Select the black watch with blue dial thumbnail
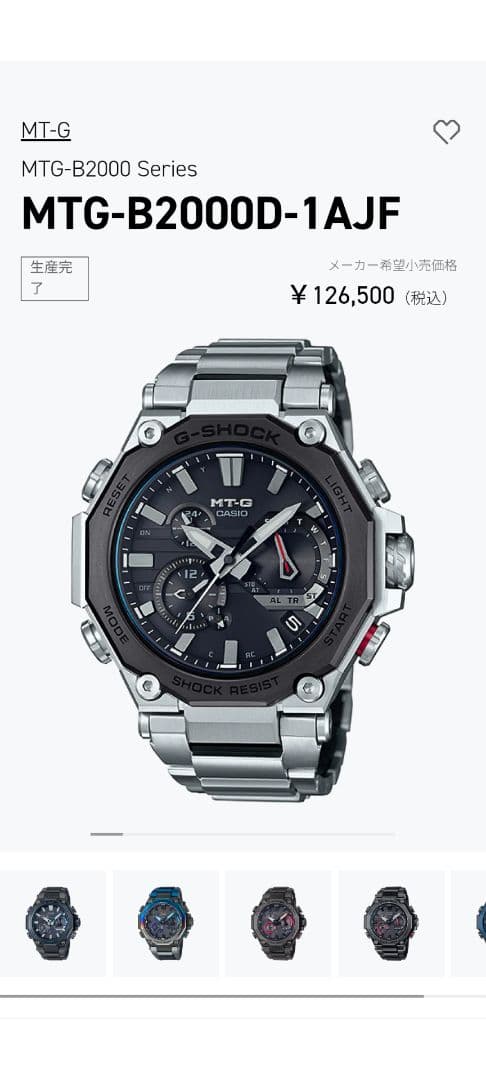 point(53,923)
